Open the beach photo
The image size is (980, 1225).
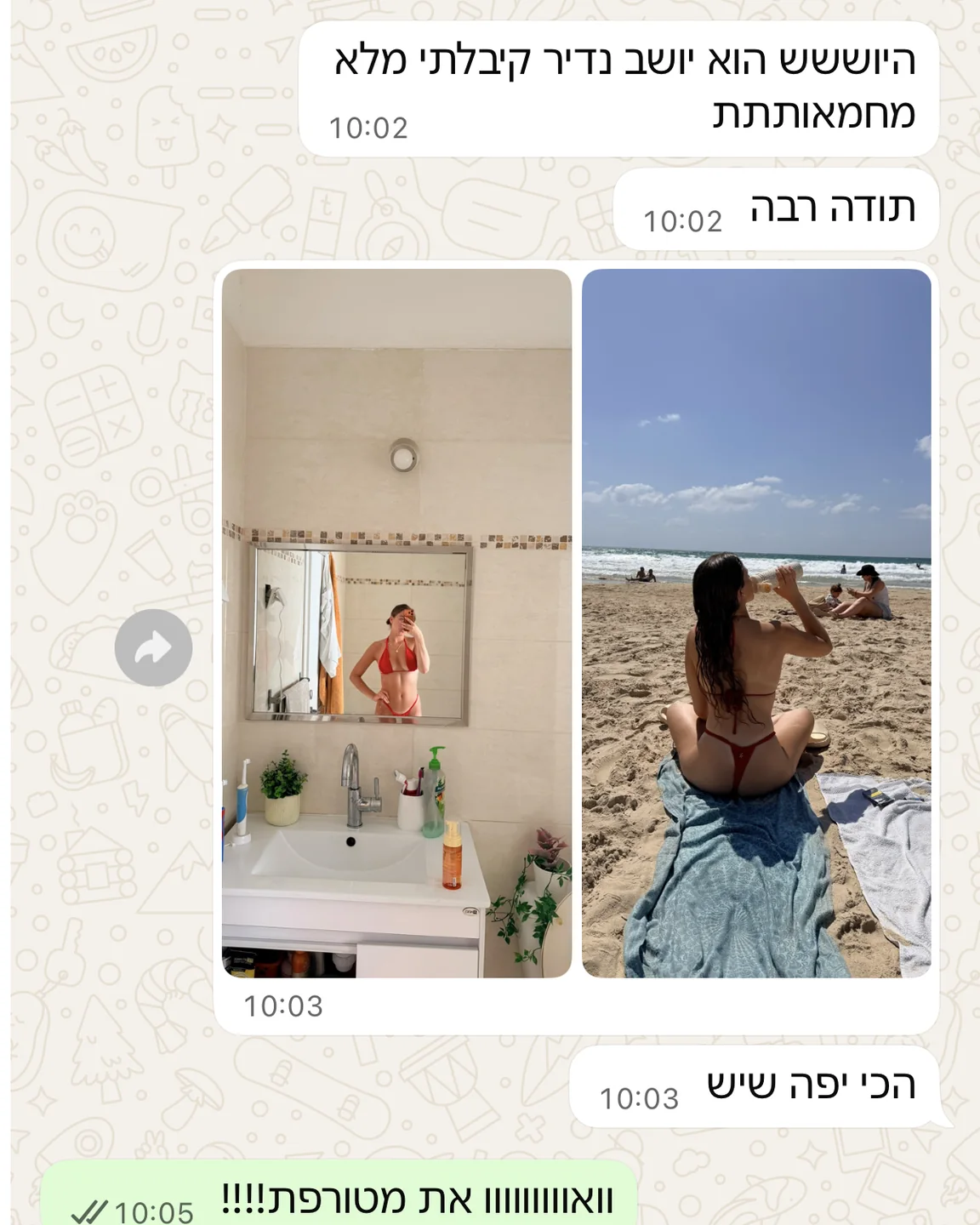pos(756,623)
